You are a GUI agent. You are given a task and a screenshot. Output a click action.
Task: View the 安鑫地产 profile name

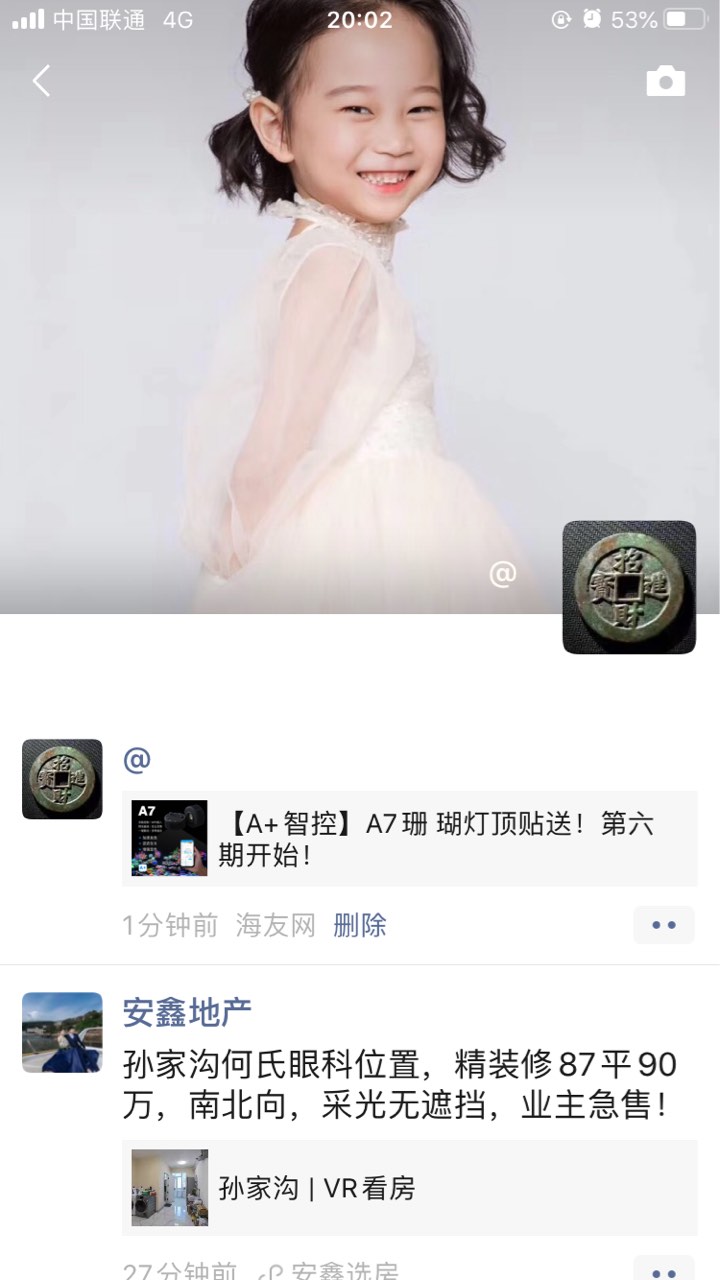[x=187, y=1012]
